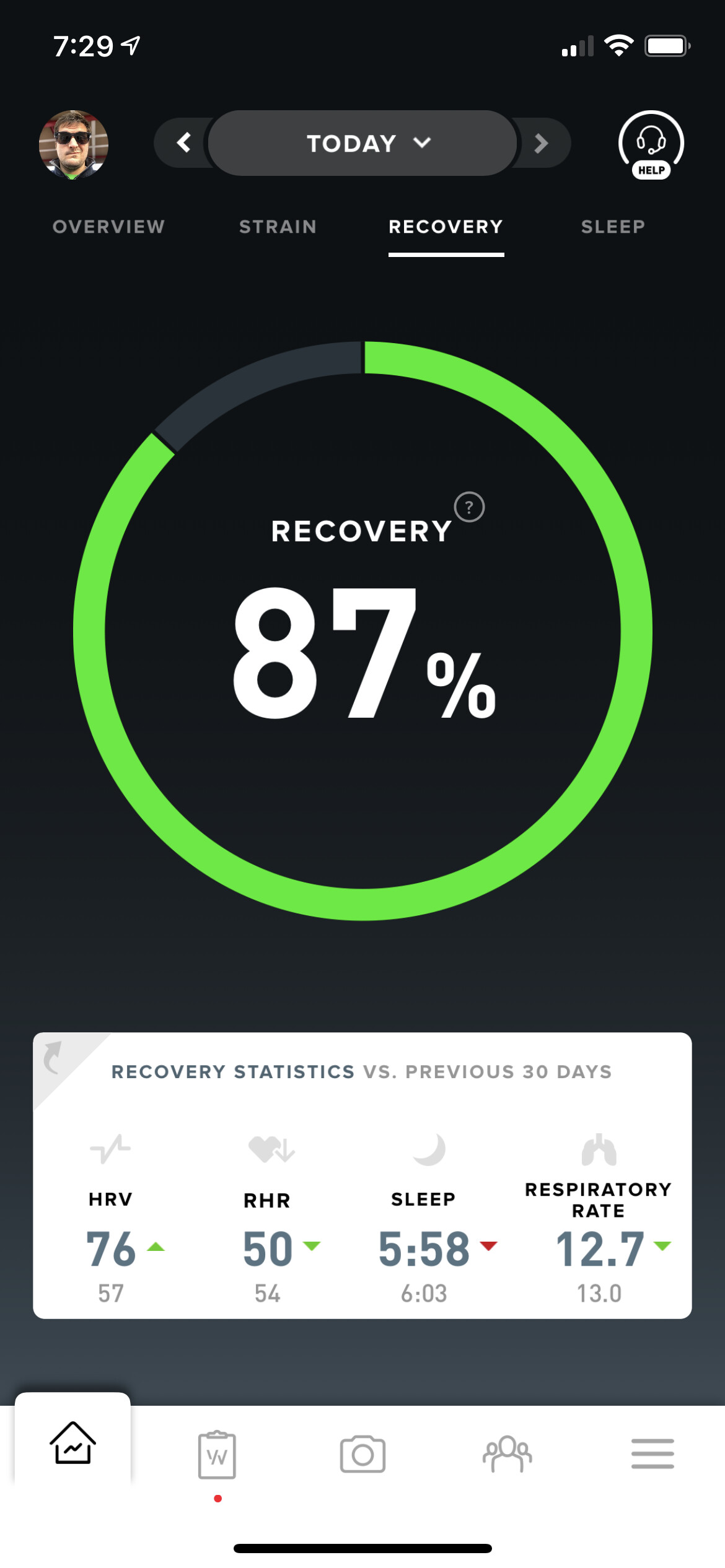Screen dimensions: 725x1568
Task: Open the hamburger menu
Action: pos(652,1453)
